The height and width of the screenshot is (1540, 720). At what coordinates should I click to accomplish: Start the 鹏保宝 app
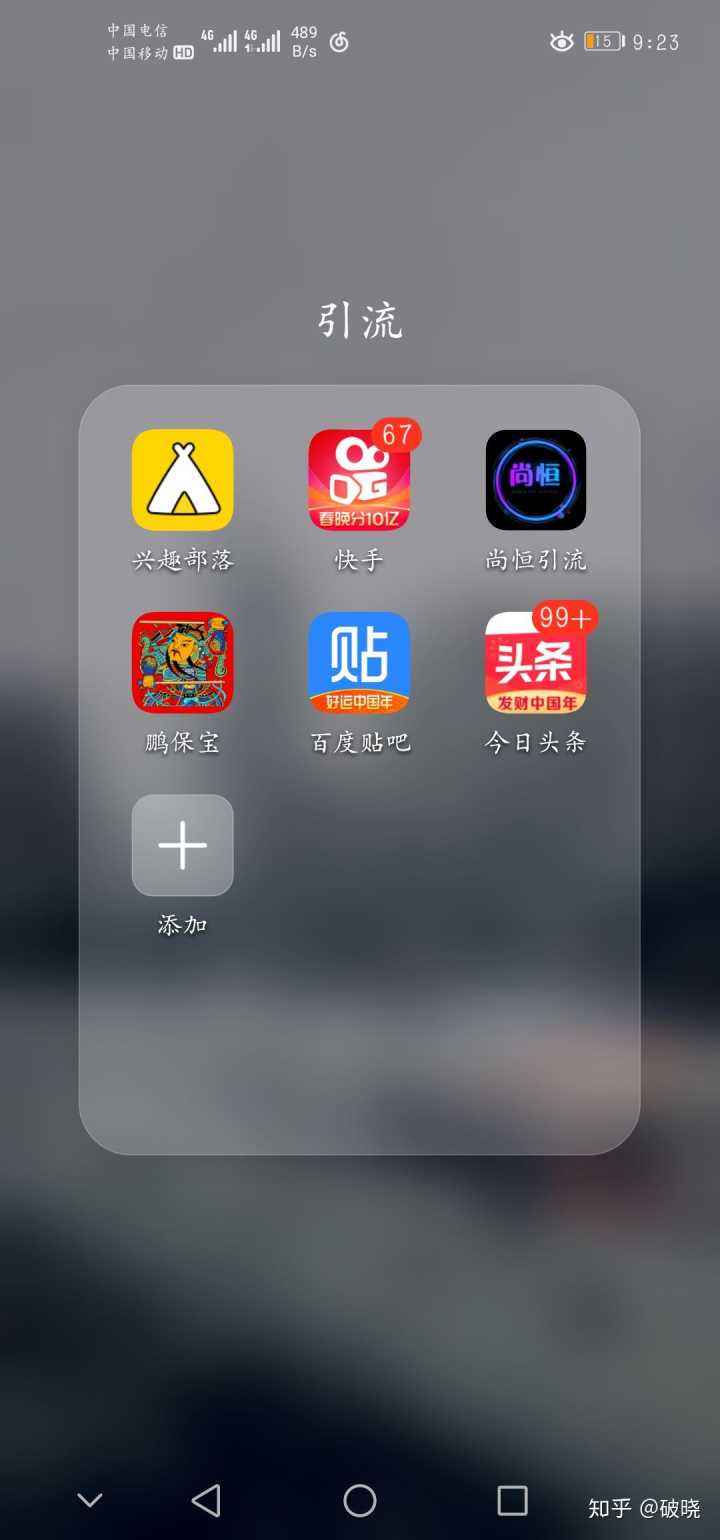tap(182, 662)
